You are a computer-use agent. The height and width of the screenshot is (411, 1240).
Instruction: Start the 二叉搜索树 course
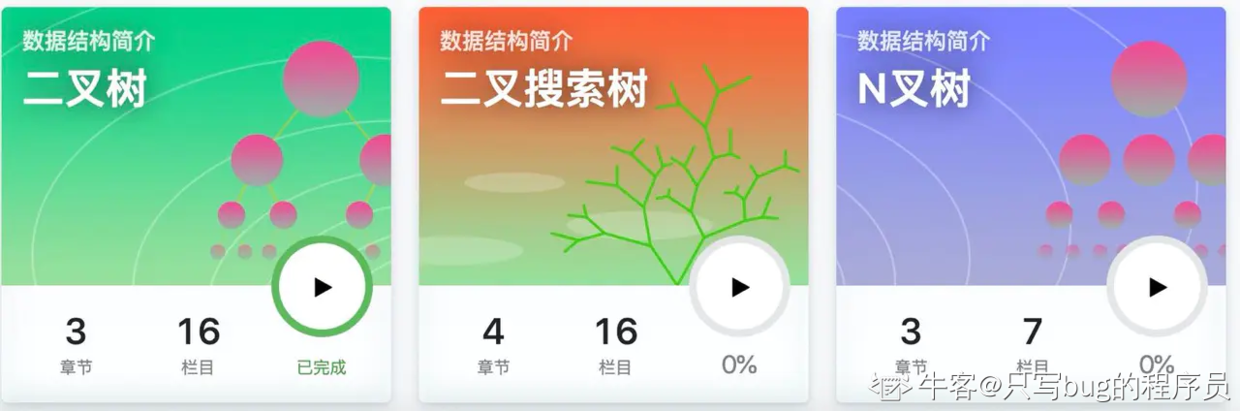pyautogui.click(x=740, y=287)
